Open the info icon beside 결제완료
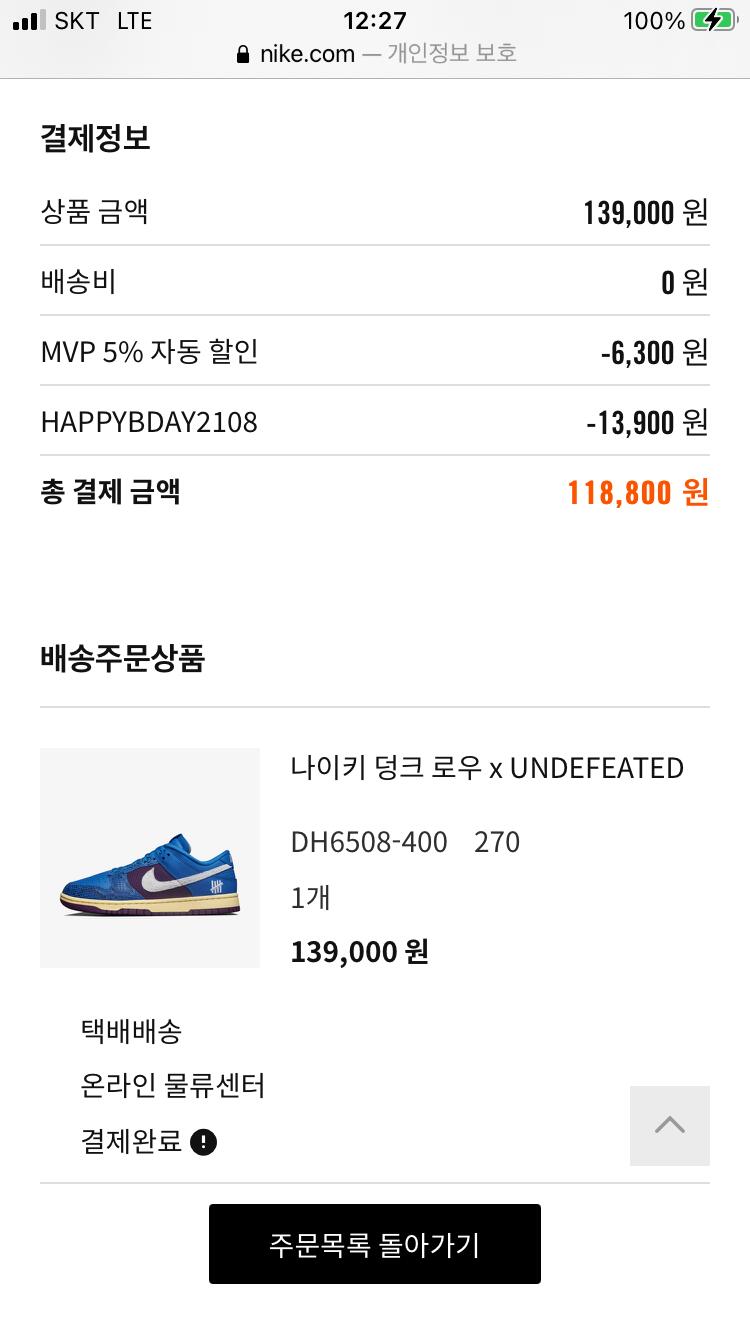Screen dimensions: 750x1334 point(203,1142)
